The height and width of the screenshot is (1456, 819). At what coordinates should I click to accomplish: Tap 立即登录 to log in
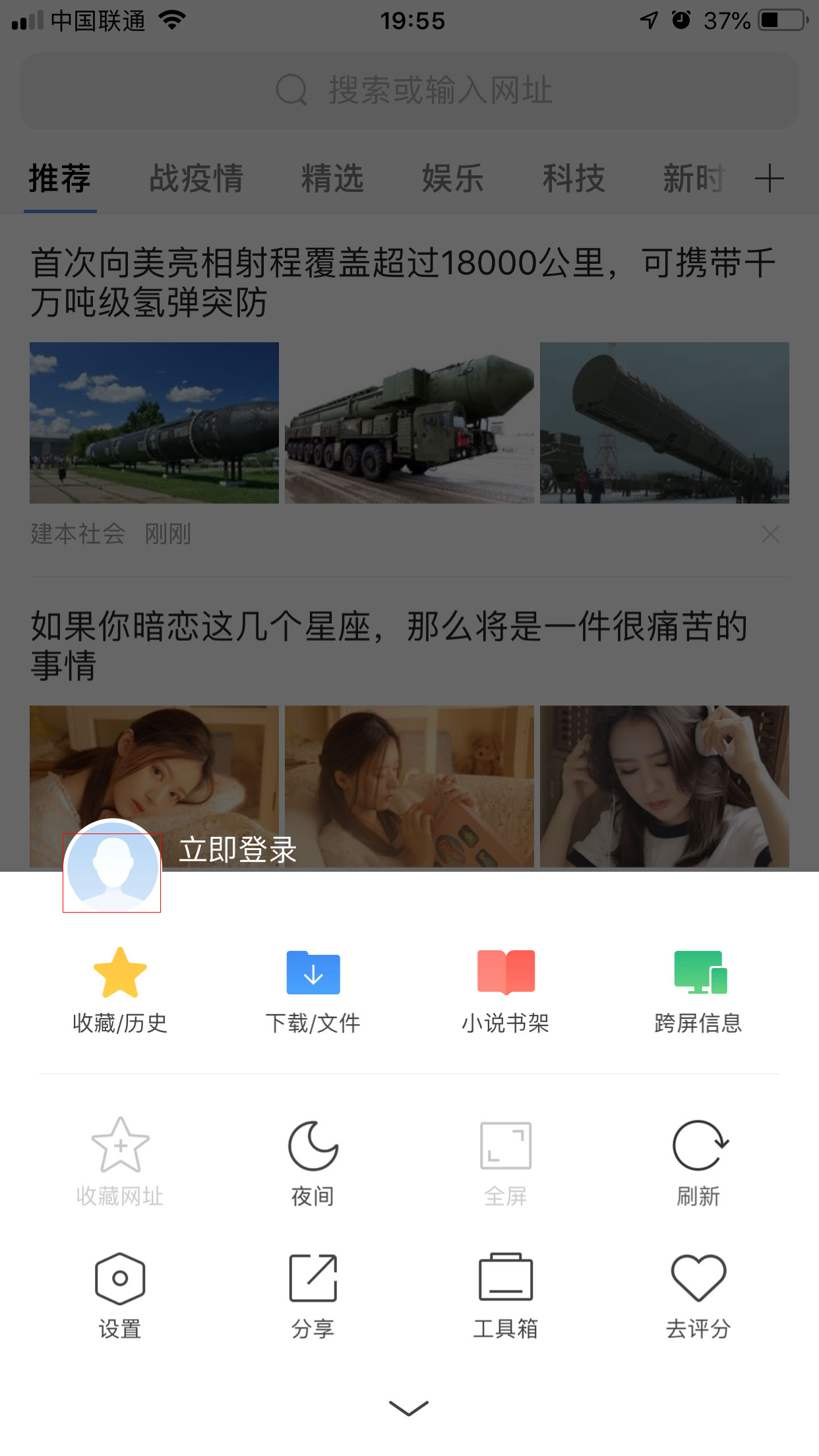[x=238, y=849]
